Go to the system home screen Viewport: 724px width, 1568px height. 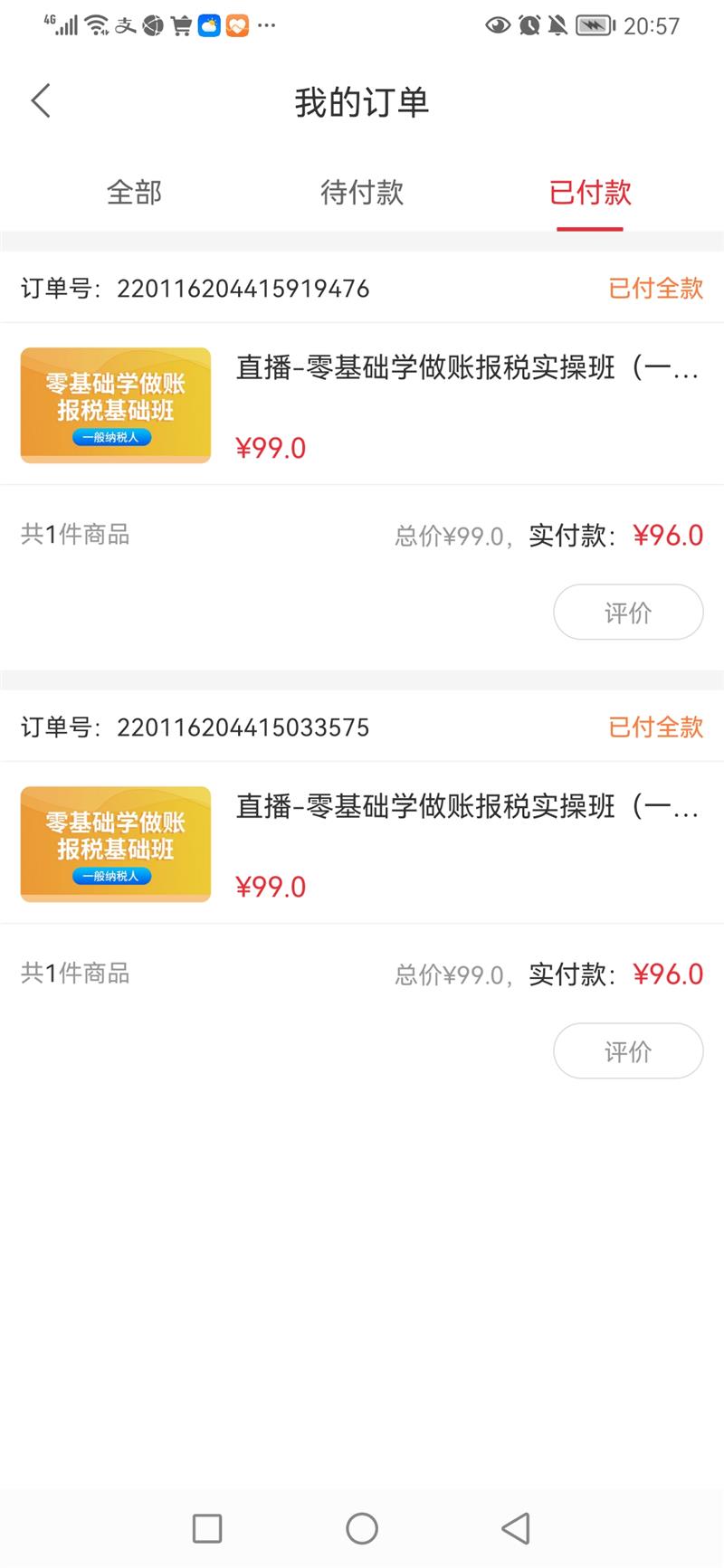coord(362,1528)
